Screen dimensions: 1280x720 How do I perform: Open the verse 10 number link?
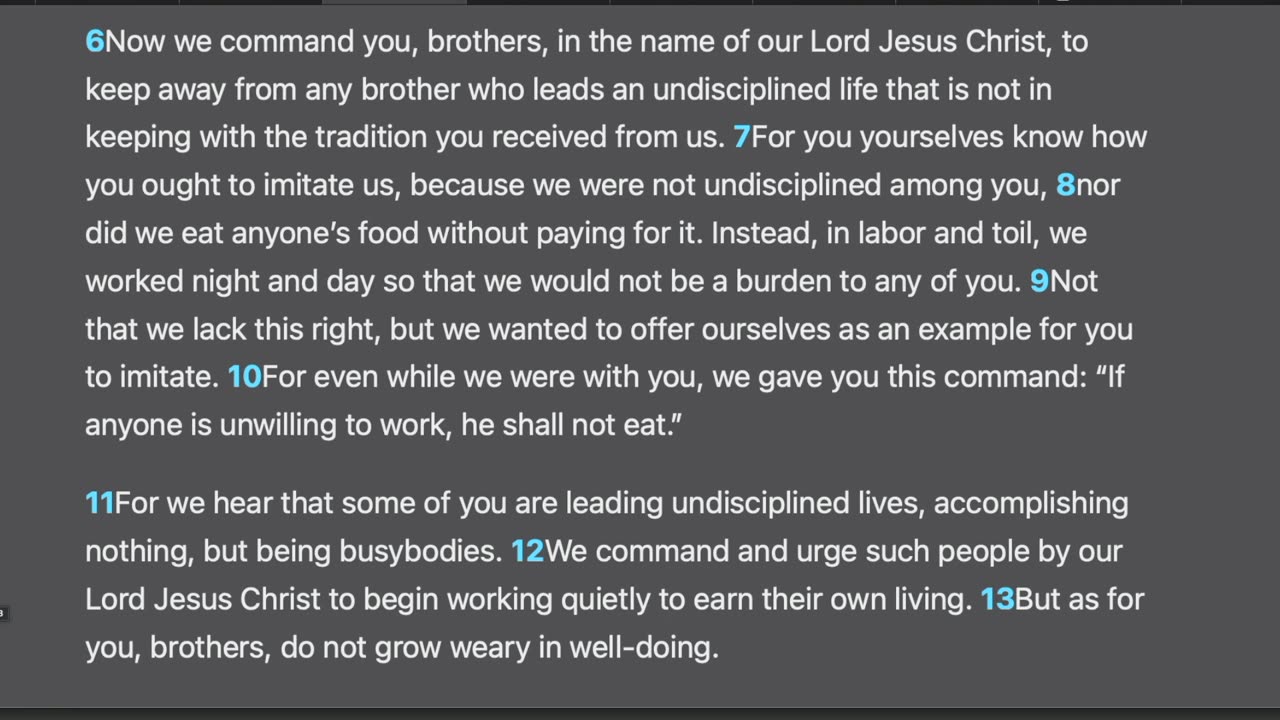244,377
